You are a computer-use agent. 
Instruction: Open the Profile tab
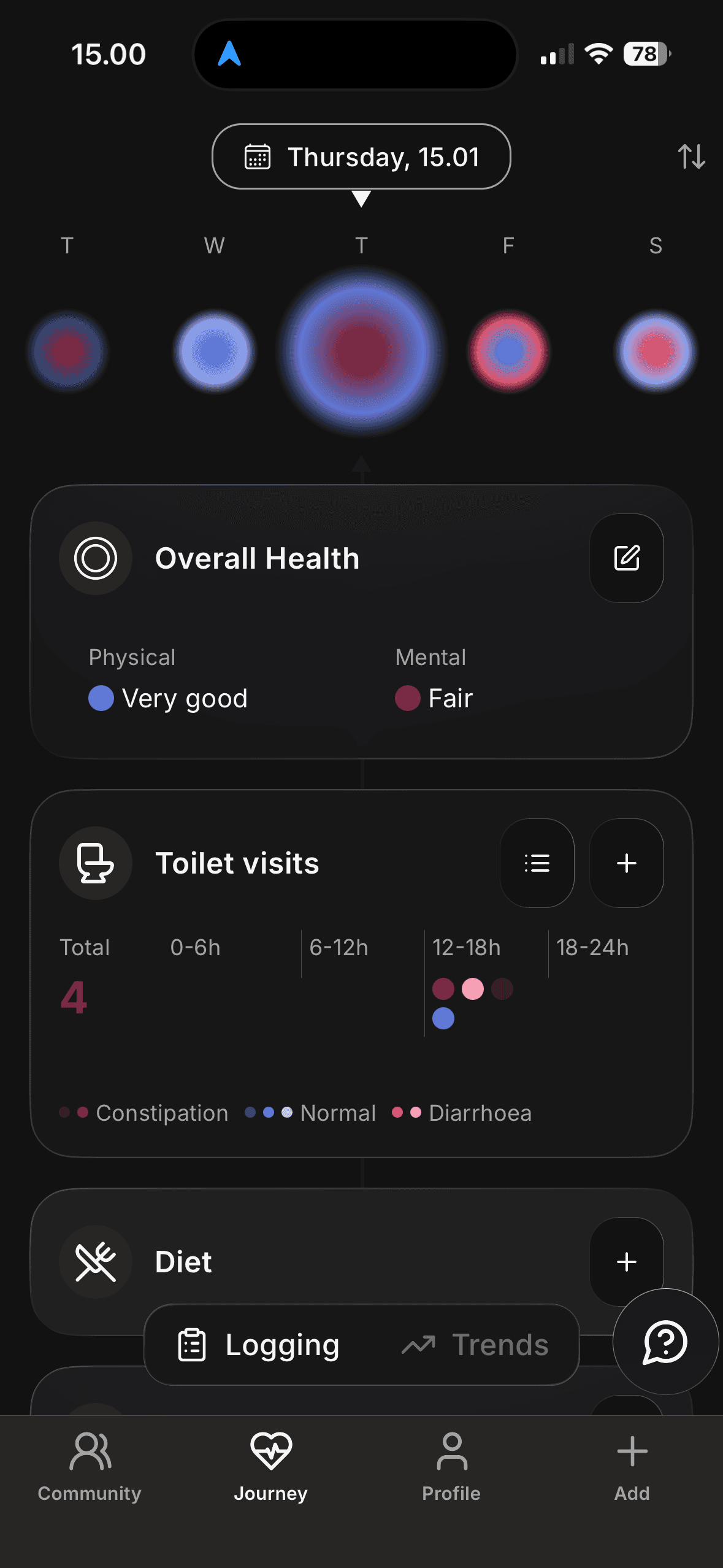451,1467
